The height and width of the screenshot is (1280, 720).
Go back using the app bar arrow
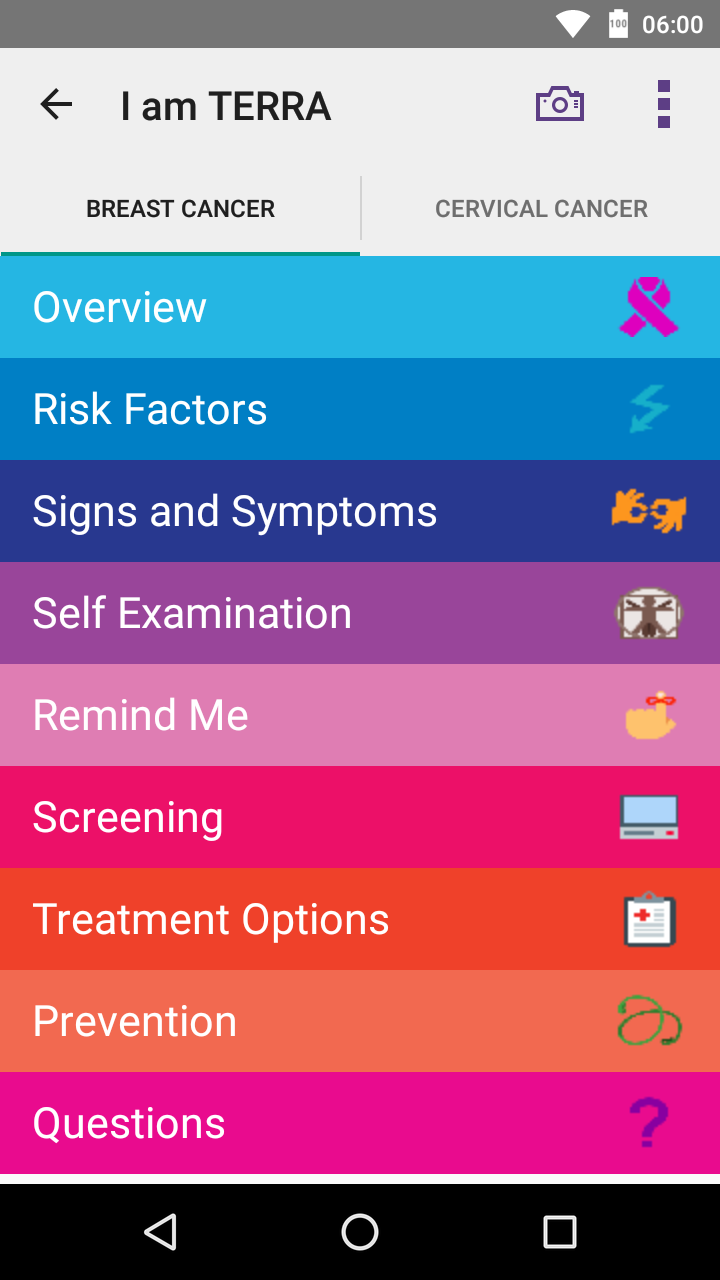(x=56, y=105)
